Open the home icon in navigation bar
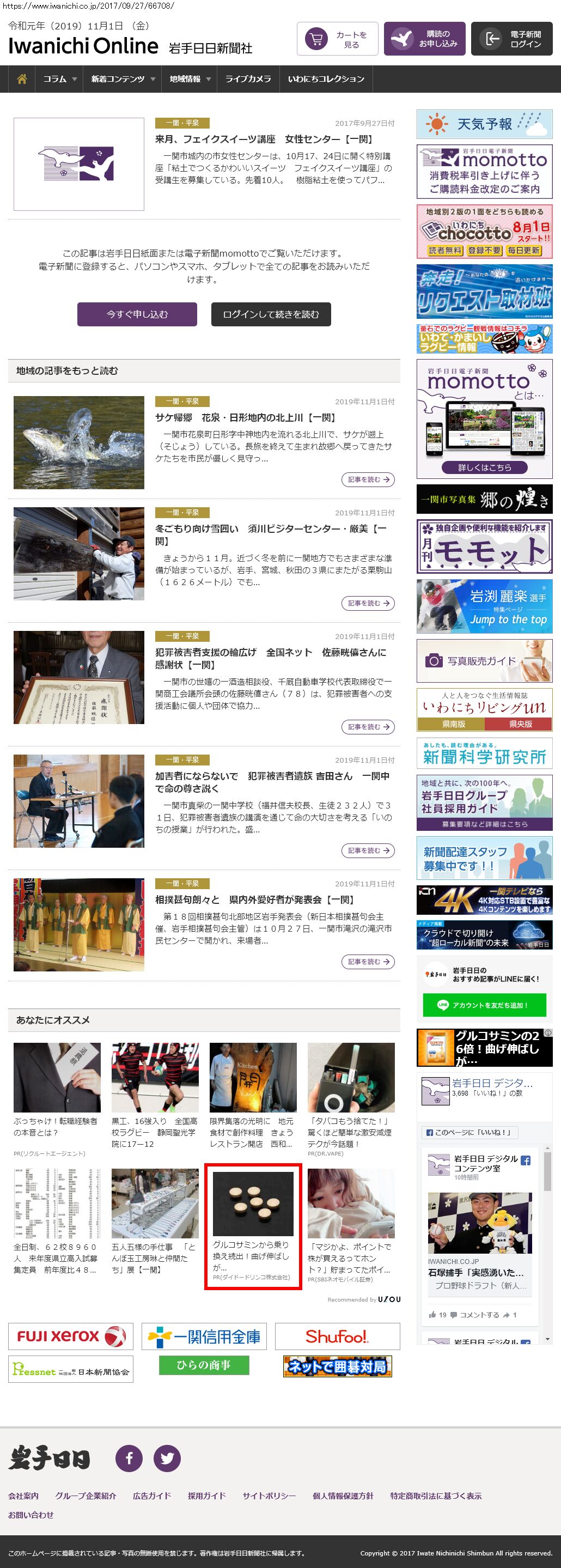This screenshot has width=561, height=1568. coord(22,79)
